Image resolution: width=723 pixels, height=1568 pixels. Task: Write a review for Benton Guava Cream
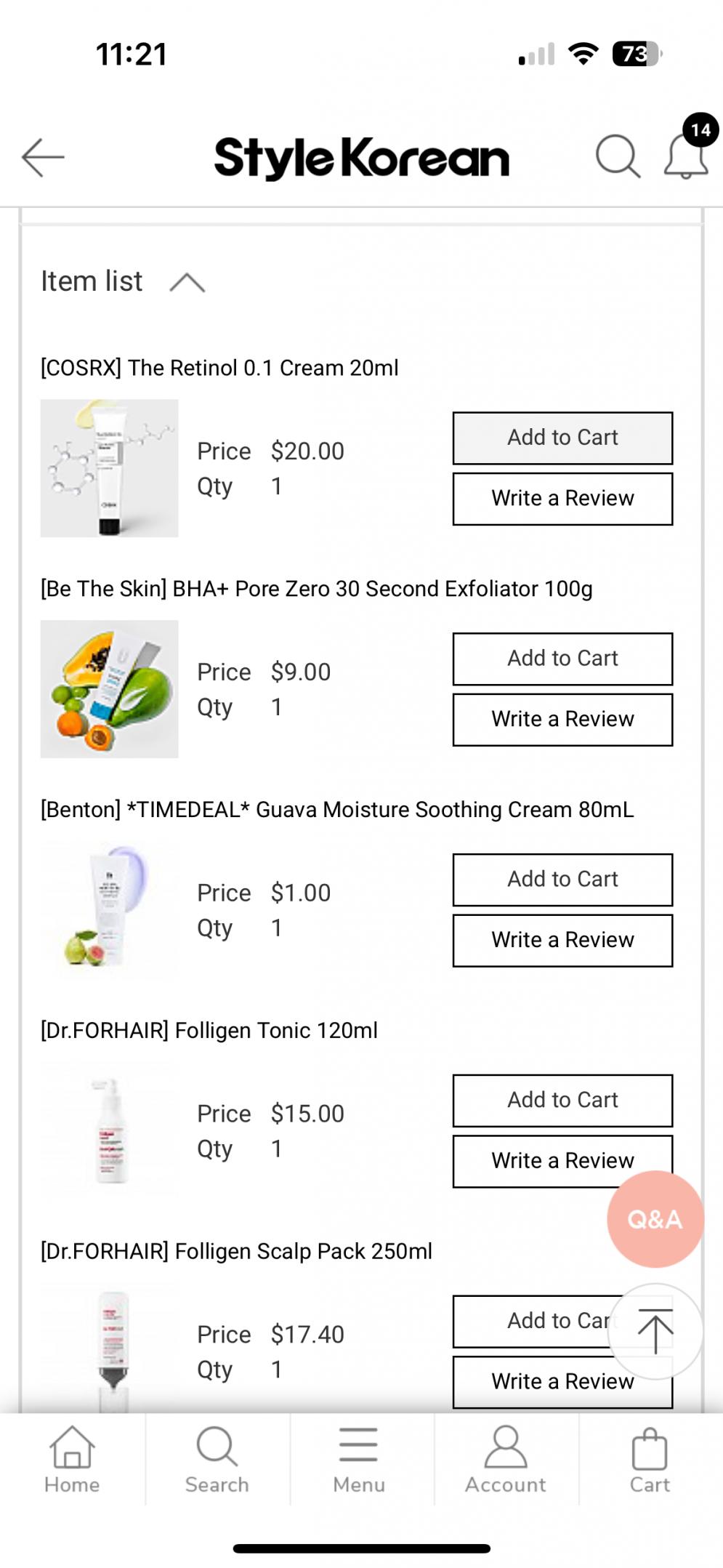pyautogui.click(x=562, y=941)
